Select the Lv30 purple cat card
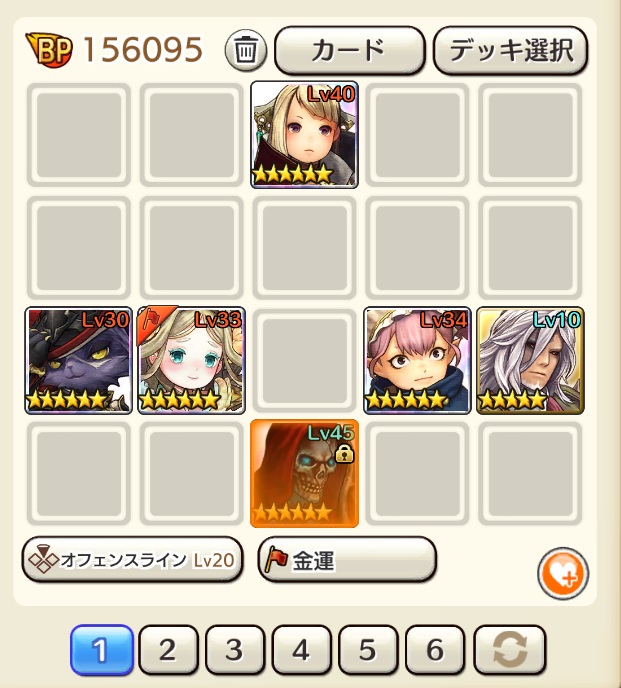Viewport: 621px width, 688px height. point(78,360)
